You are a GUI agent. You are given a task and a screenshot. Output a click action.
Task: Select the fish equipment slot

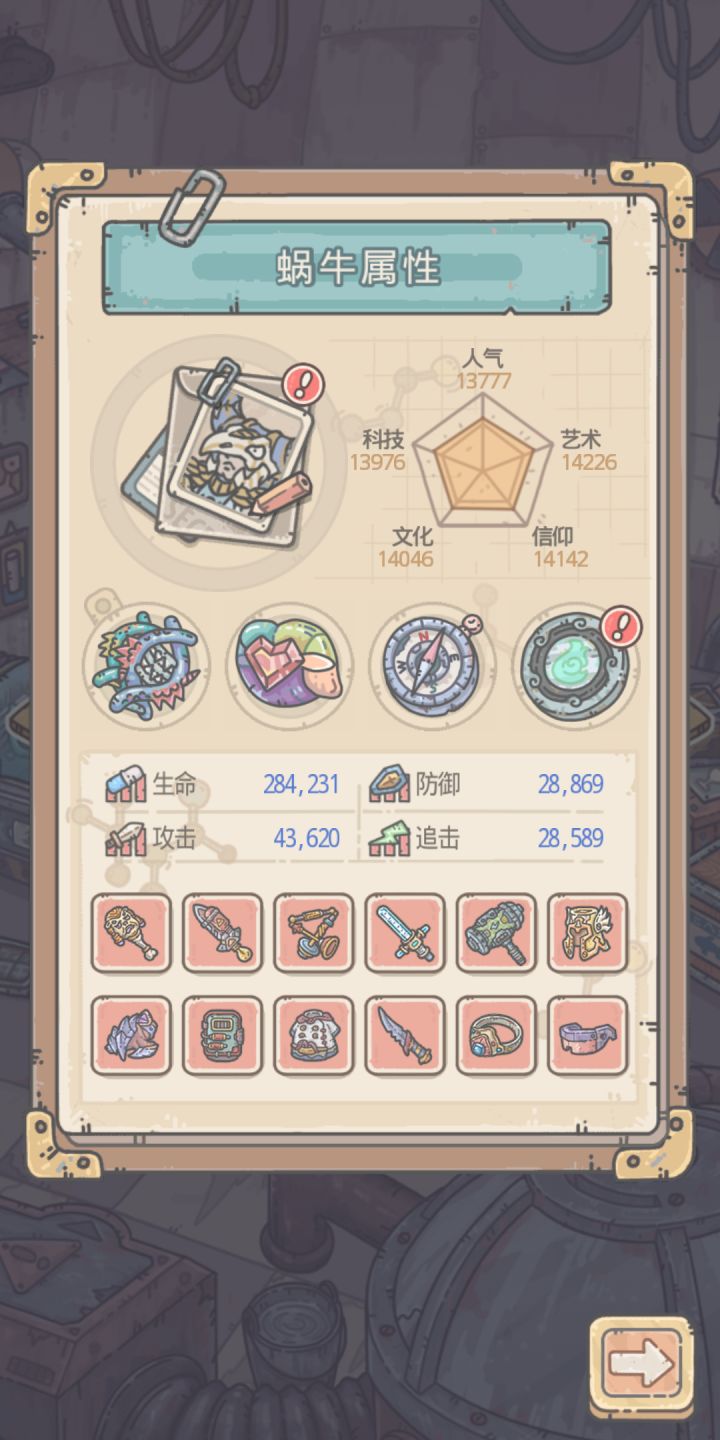point(130,1036)
